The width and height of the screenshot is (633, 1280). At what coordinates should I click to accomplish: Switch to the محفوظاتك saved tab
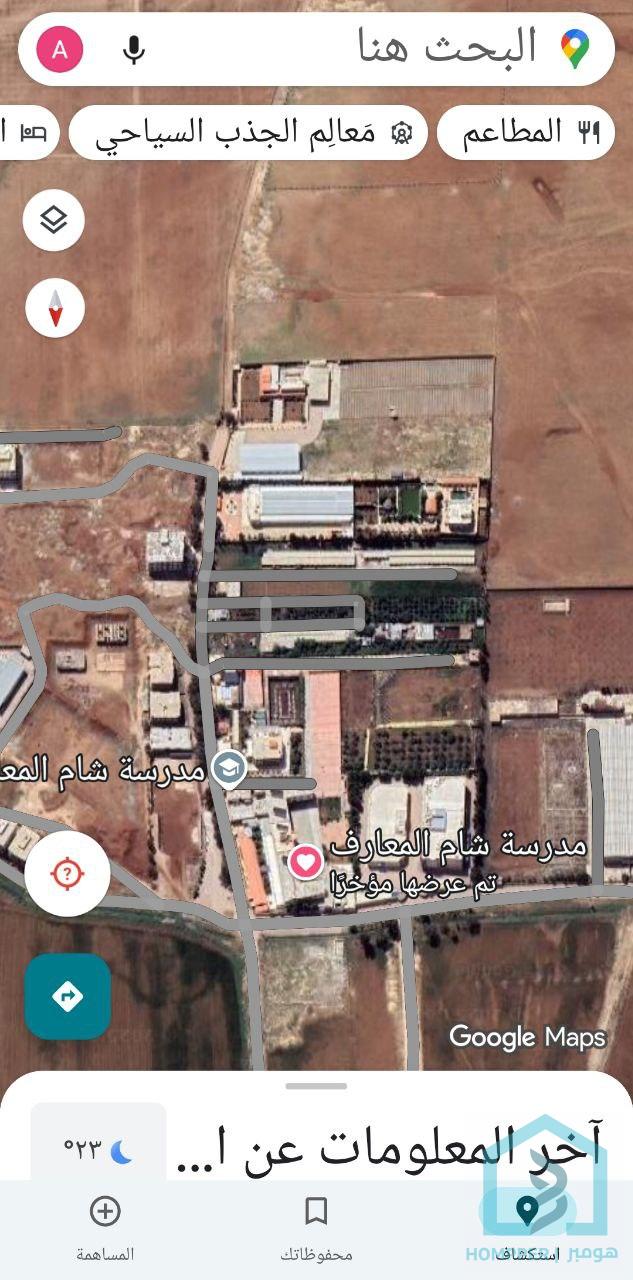pos(316,1228)
